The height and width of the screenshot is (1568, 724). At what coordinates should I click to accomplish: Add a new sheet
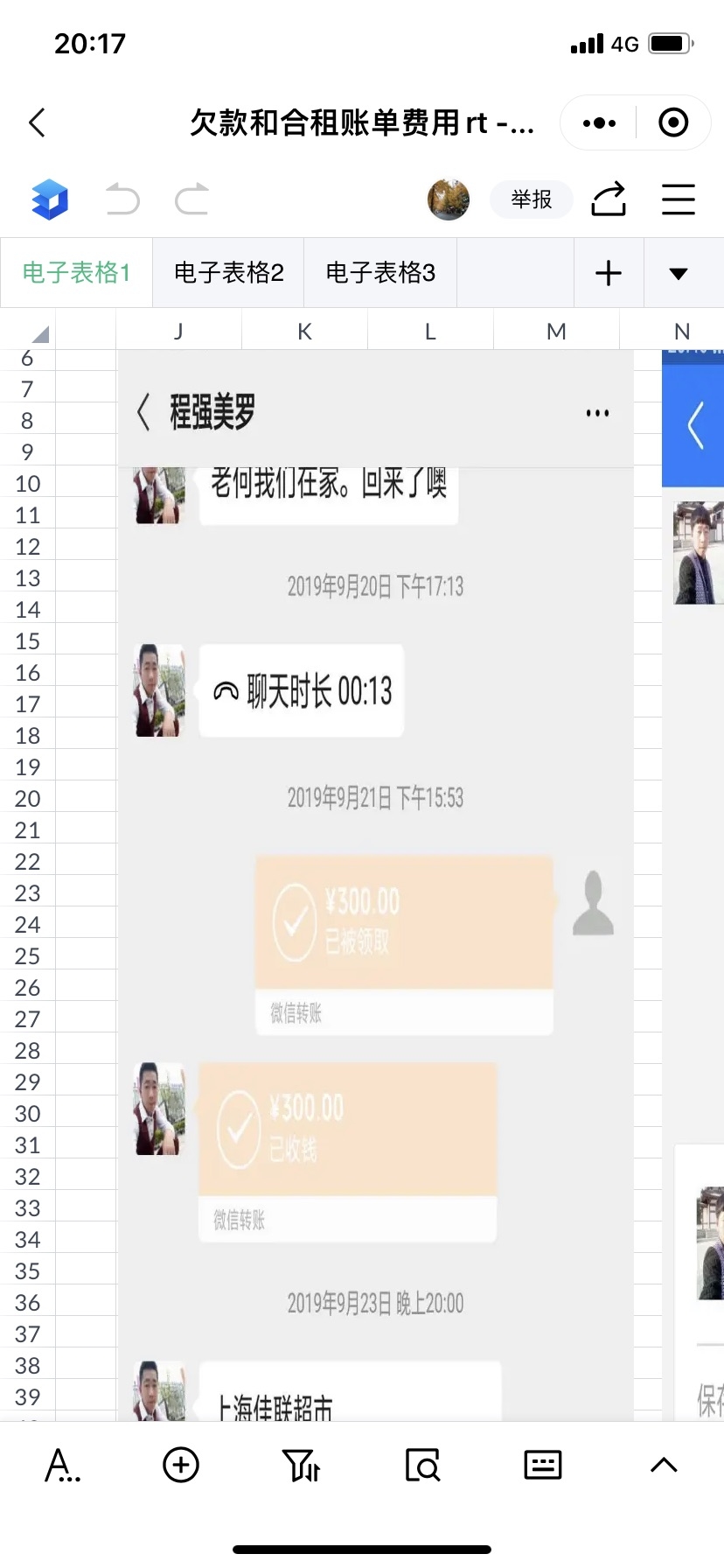click(609, 273)
